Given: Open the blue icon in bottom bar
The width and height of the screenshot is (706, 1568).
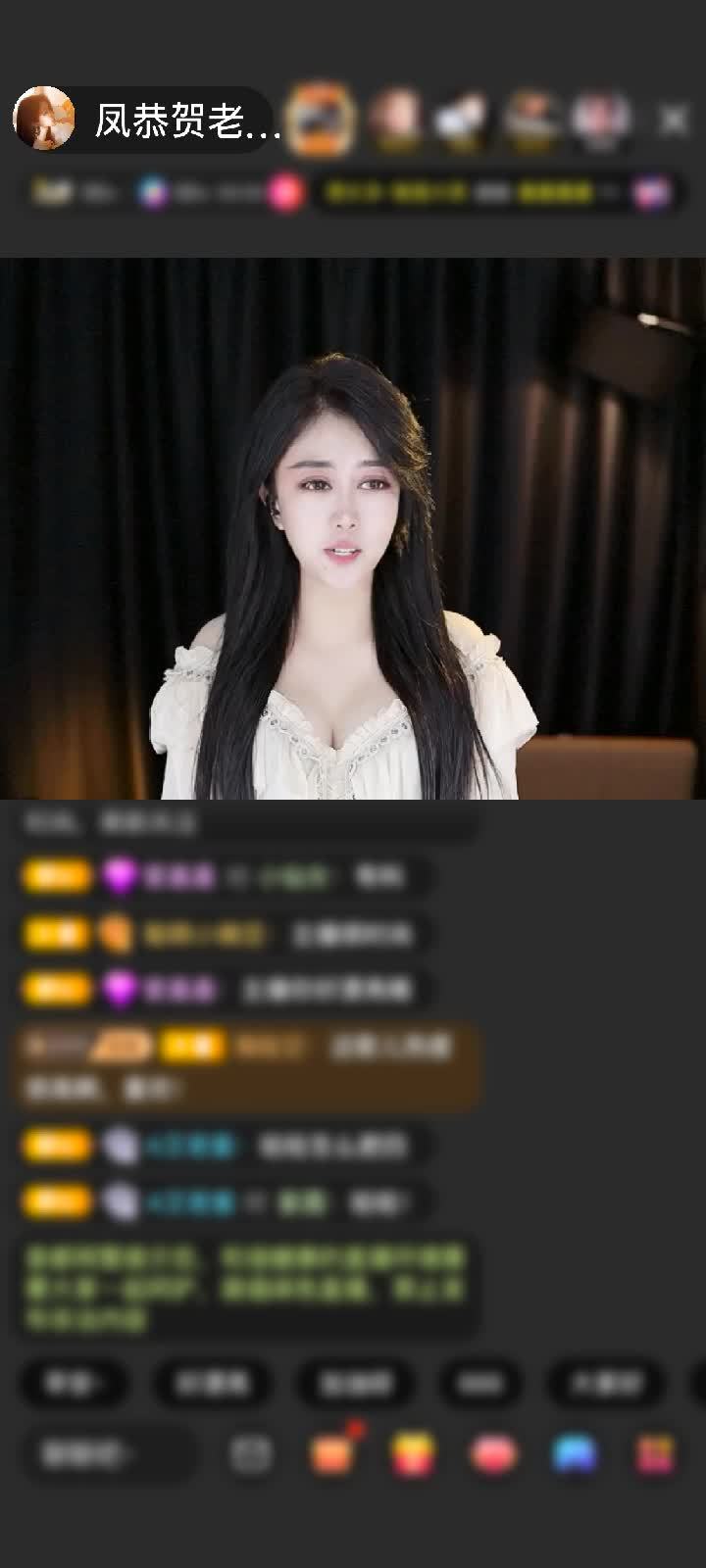Looking at the screenshot, I should 575,1453.
